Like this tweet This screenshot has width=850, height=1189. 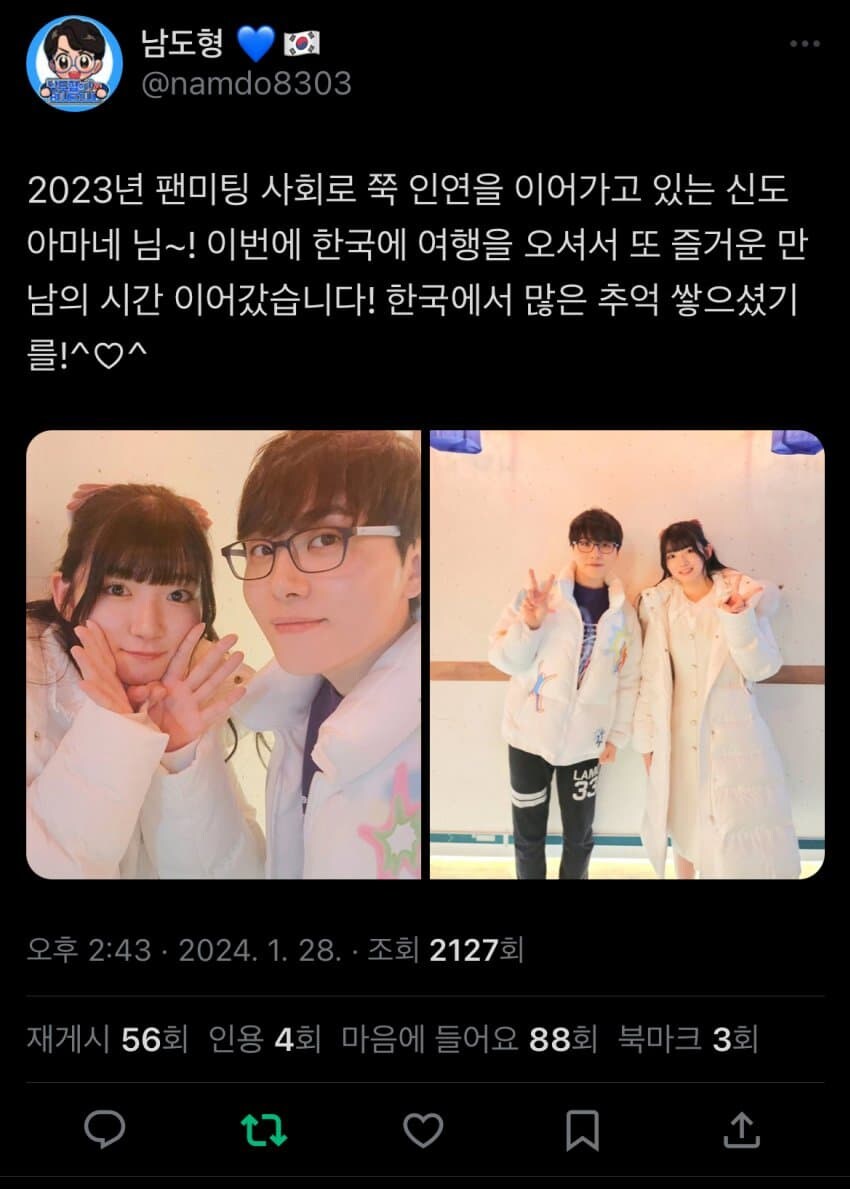click(423, 1130)
